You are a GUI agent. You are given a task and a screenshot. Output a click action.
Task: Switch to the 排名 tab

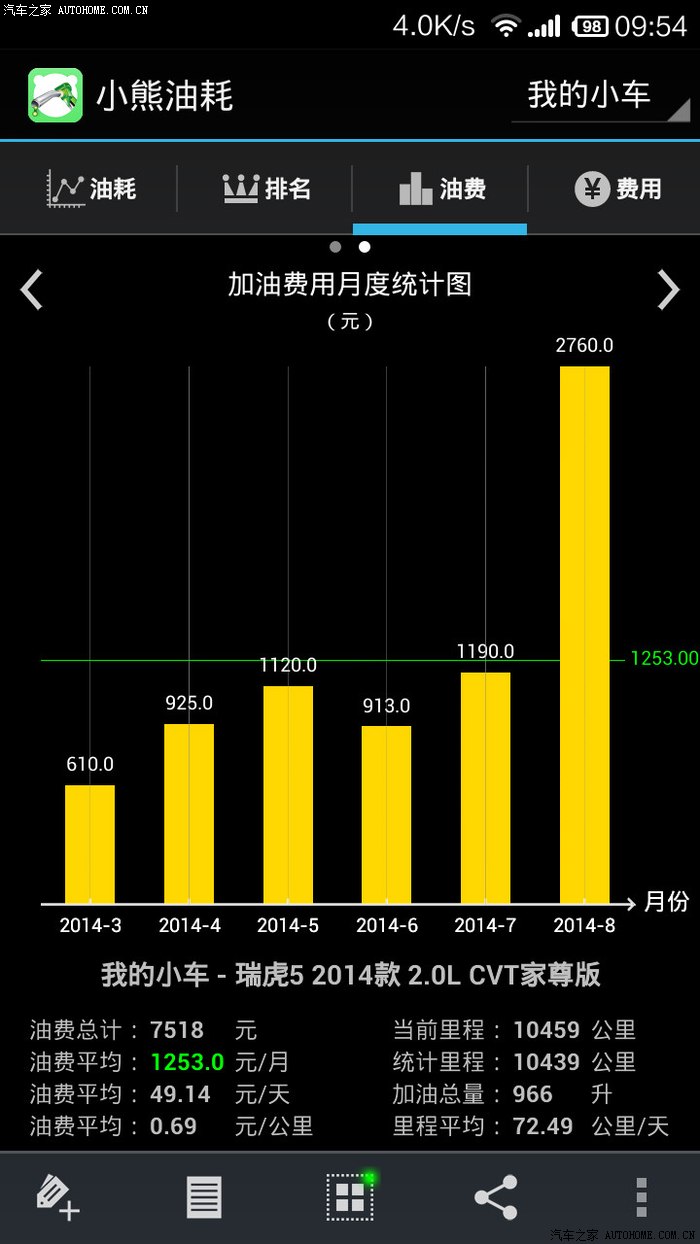coord(266,188)
